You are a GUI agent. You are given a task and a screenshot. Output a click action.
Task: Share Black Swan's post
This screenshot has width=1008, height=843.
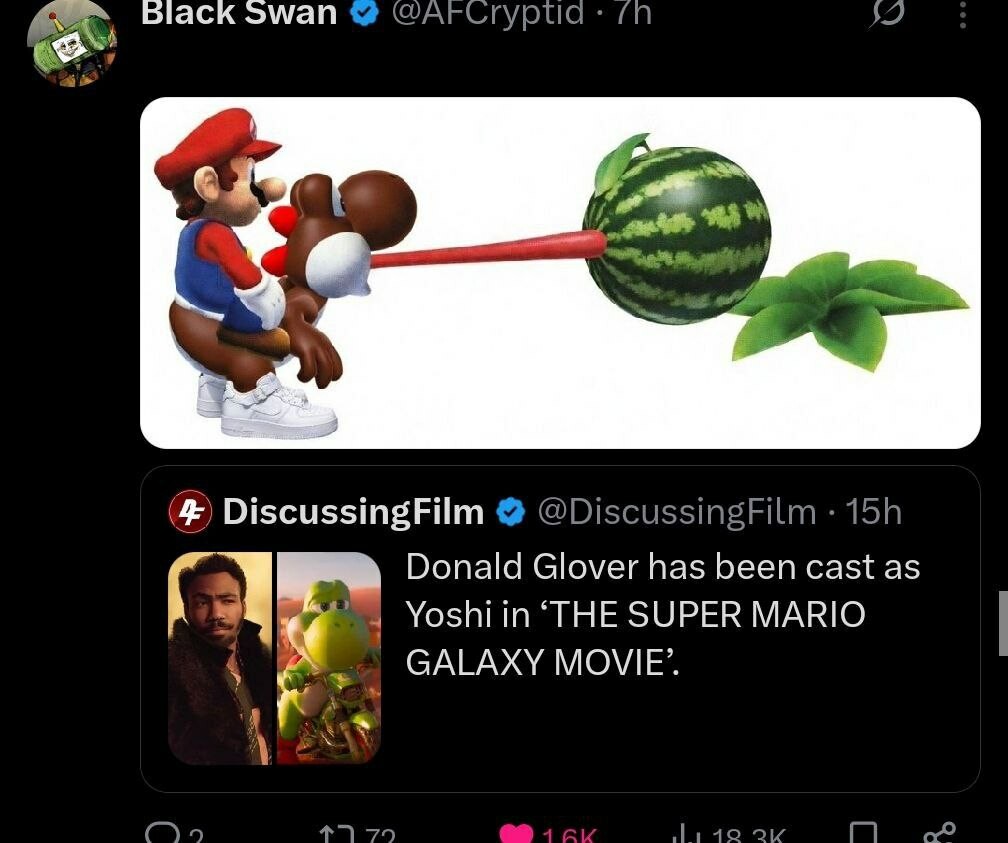[940, 833]
